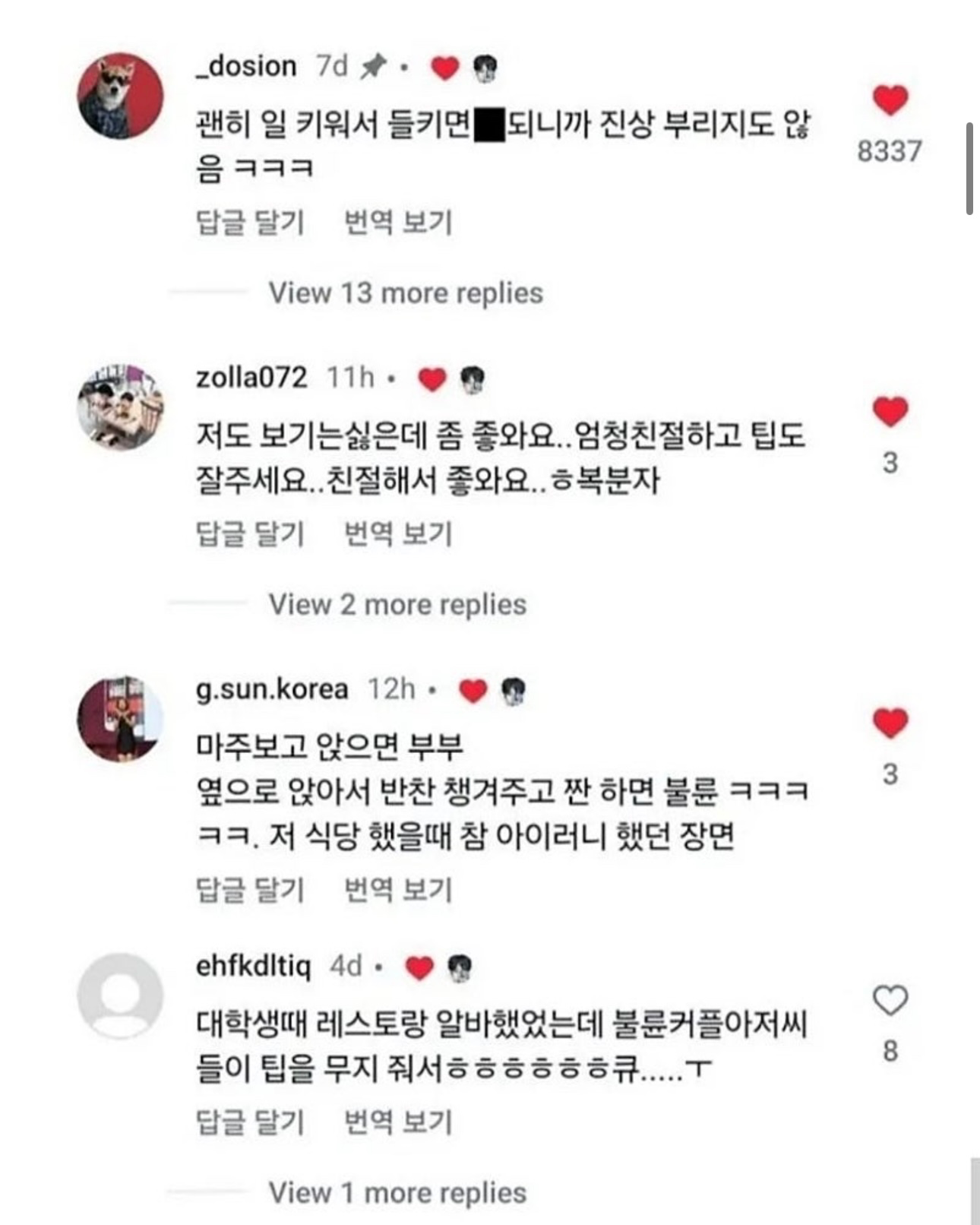Image resolution: width=980 pixels, height=1225 pixels.
Task: Expand View 2 more replies
Action: click(x=397, y=604)
